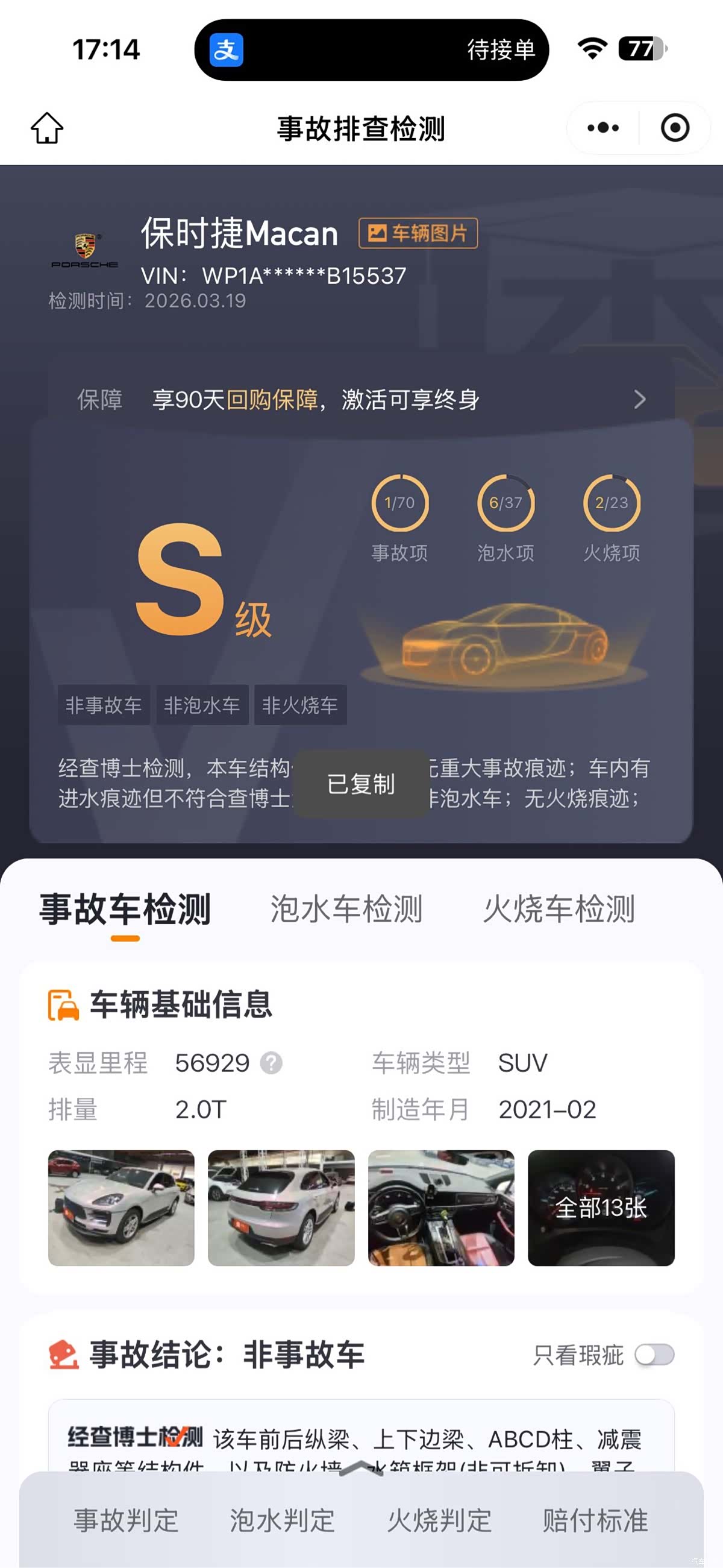Go to the mini program home icon
Screen dimensions: 723x1568
click(47, 128)
